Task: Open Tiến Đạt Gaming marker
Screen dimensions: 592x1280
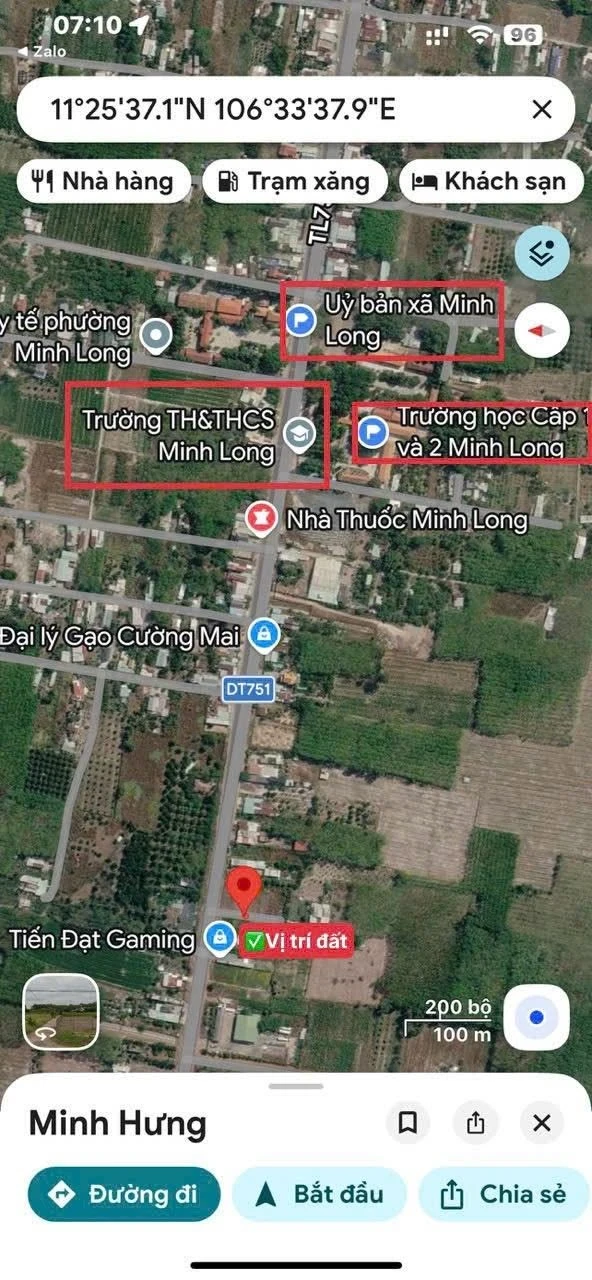Action: coord(219,938)
